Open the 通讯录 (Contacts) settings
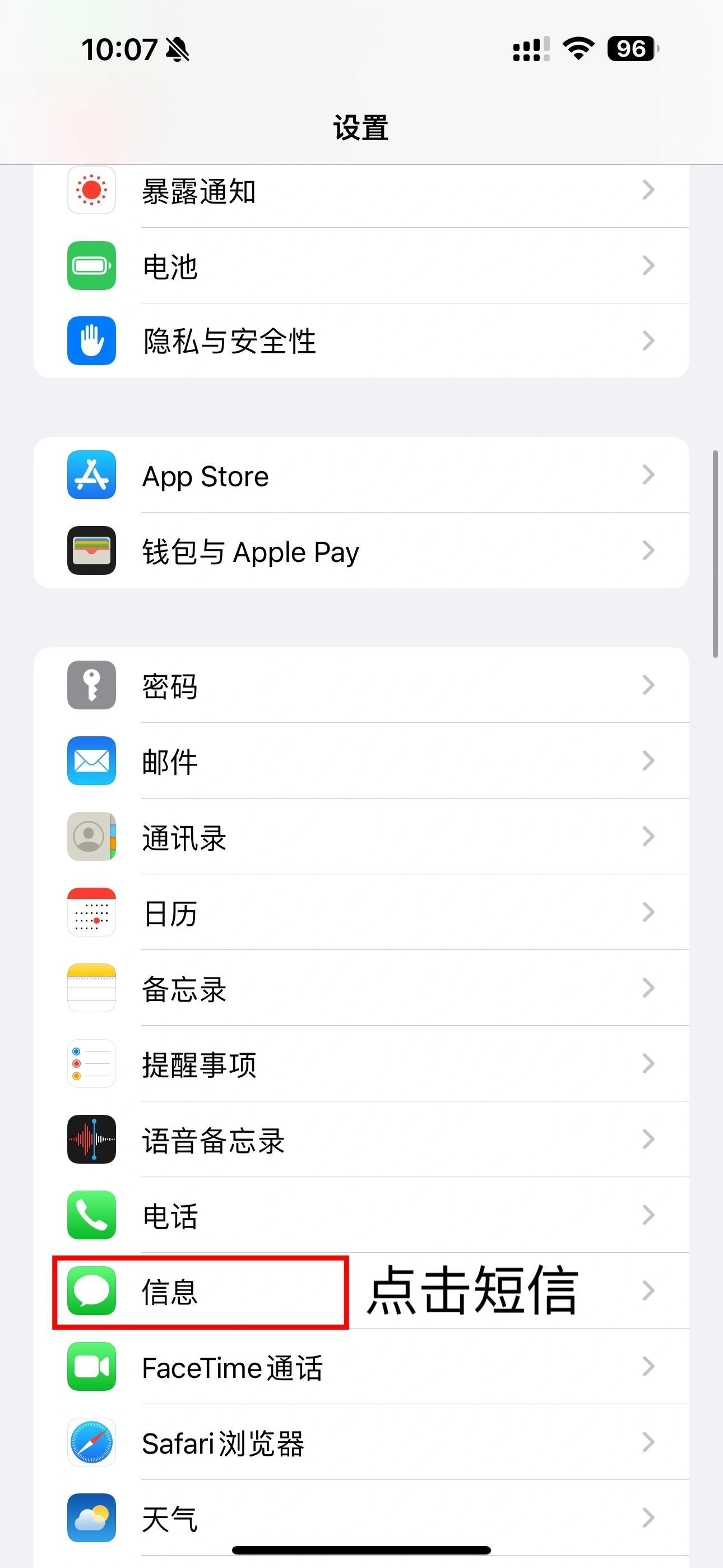This screenshot has height=1568, width=723. tap(361, 837)
